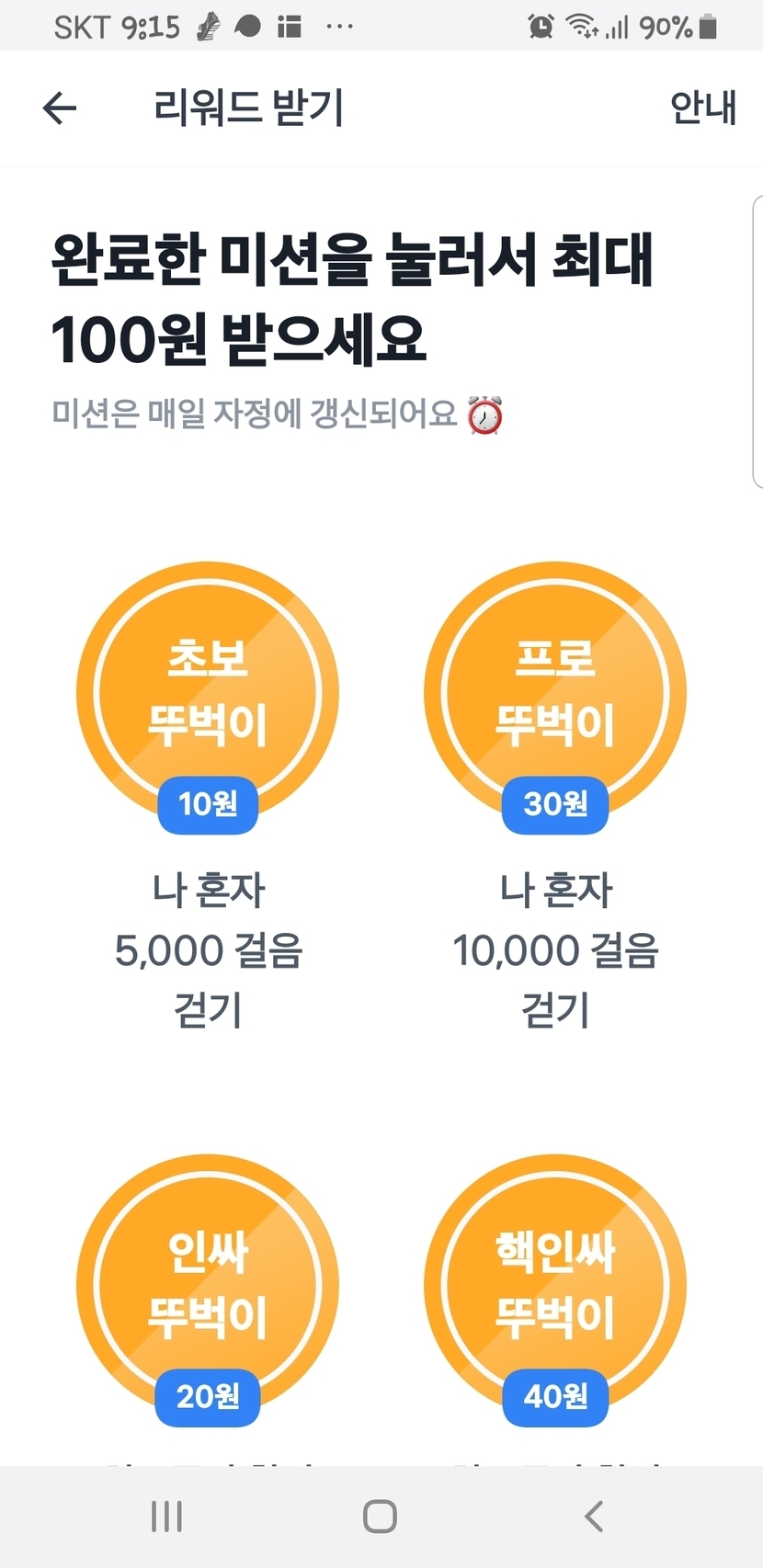
Task: Open the 안내 guide link
Action: [702, 108]
